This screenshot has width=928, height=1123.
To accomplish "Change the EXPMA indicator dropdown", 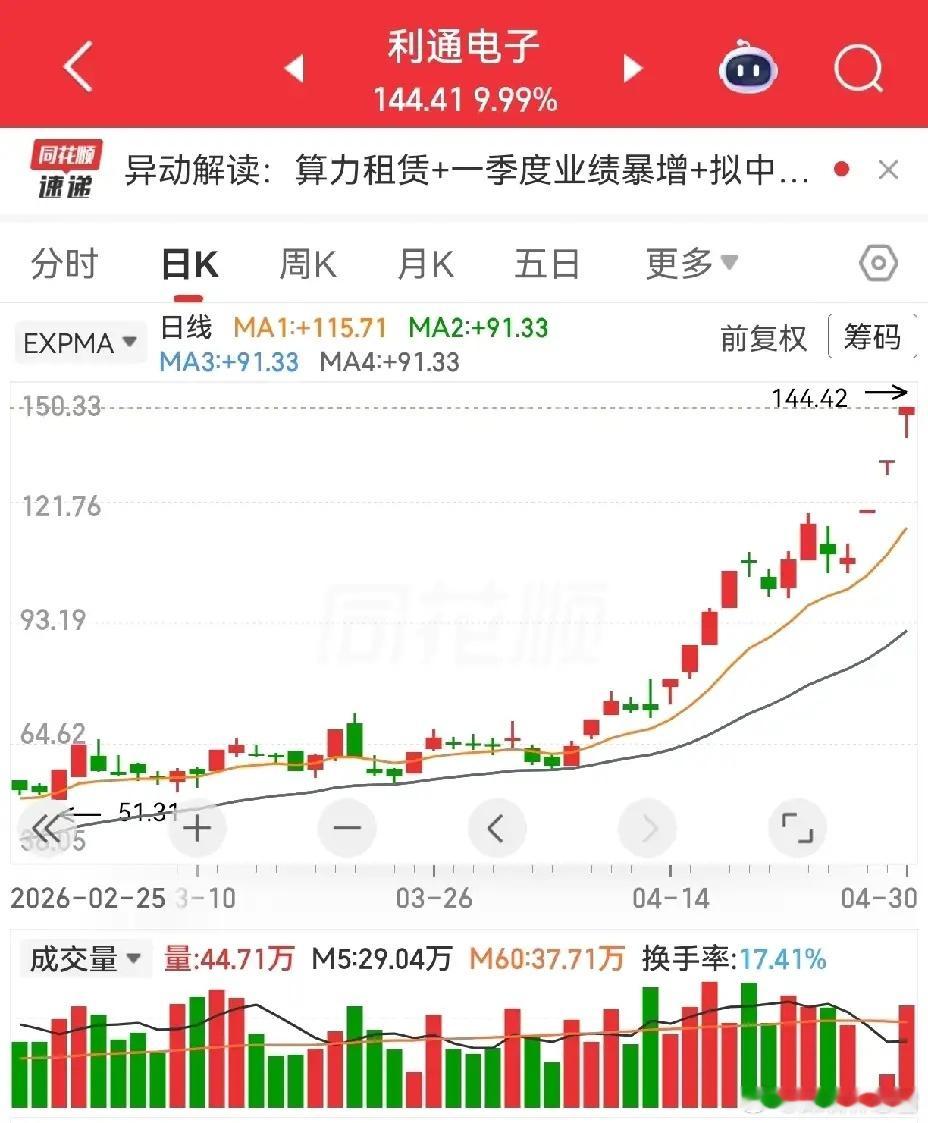I will (x=79, y=343).
